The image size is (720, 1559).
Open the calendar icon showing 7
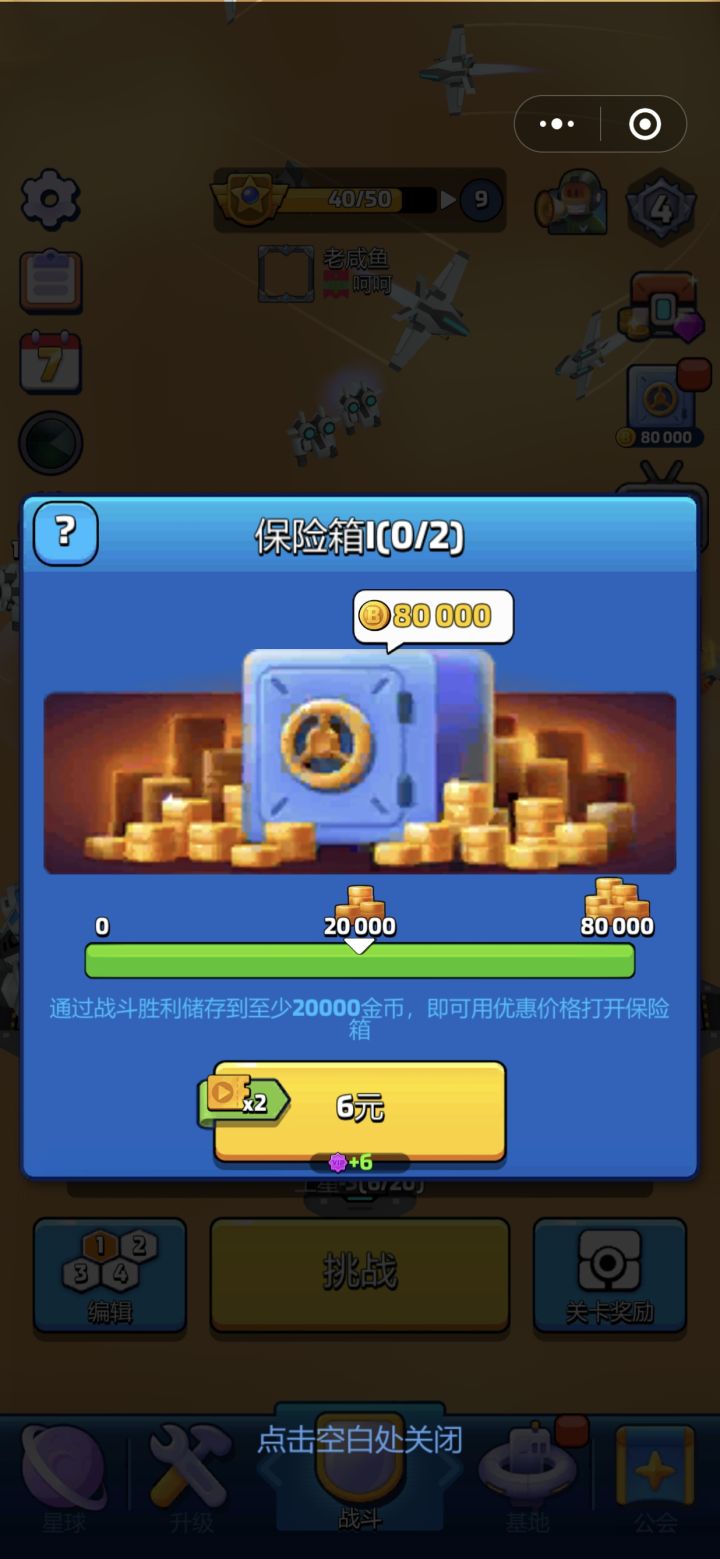tap(50, 363)
